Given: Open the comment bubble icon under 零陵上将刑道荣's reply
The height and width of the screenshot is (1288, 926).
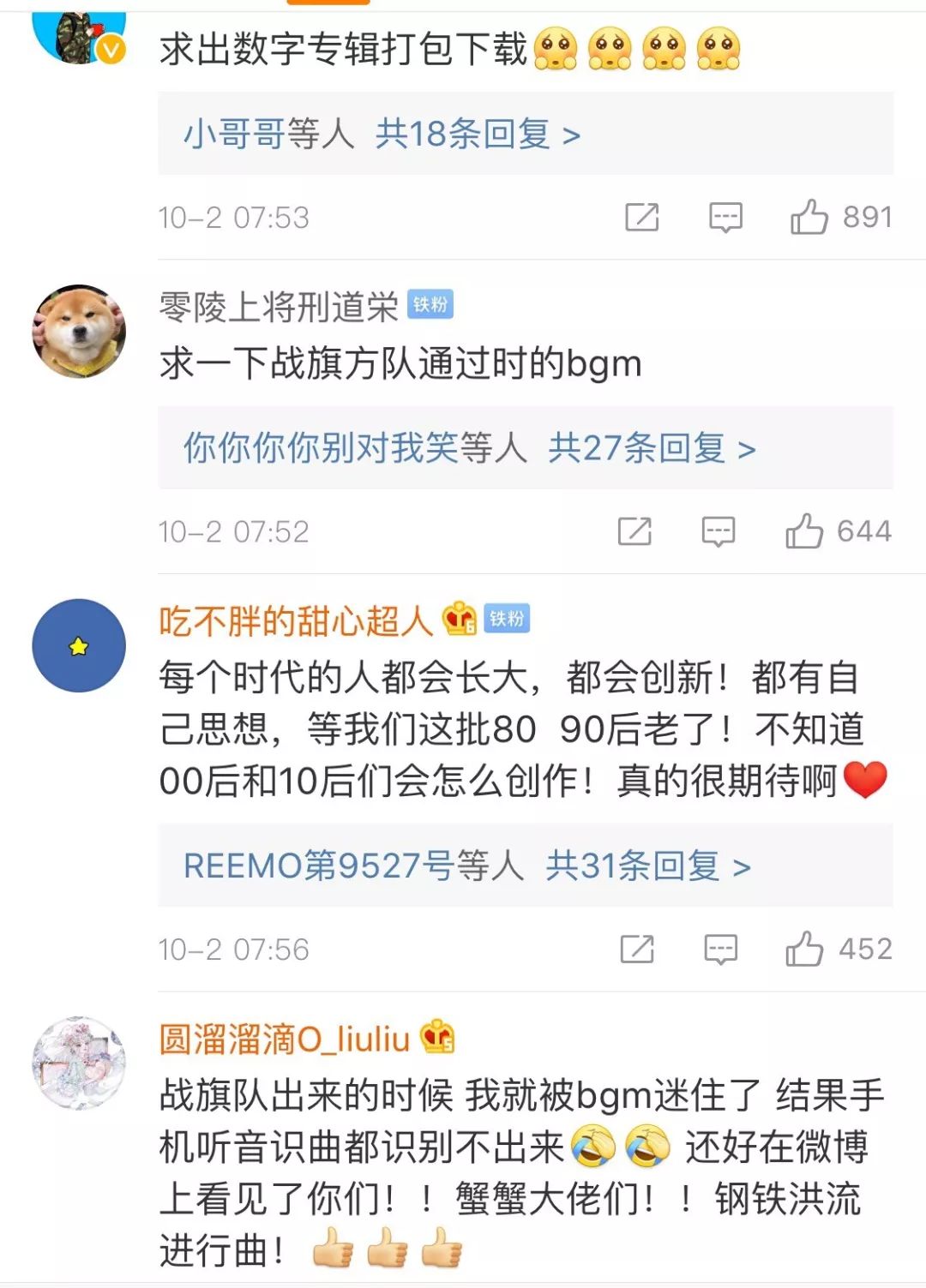Looking at the screenshot, I should (721, 531).
